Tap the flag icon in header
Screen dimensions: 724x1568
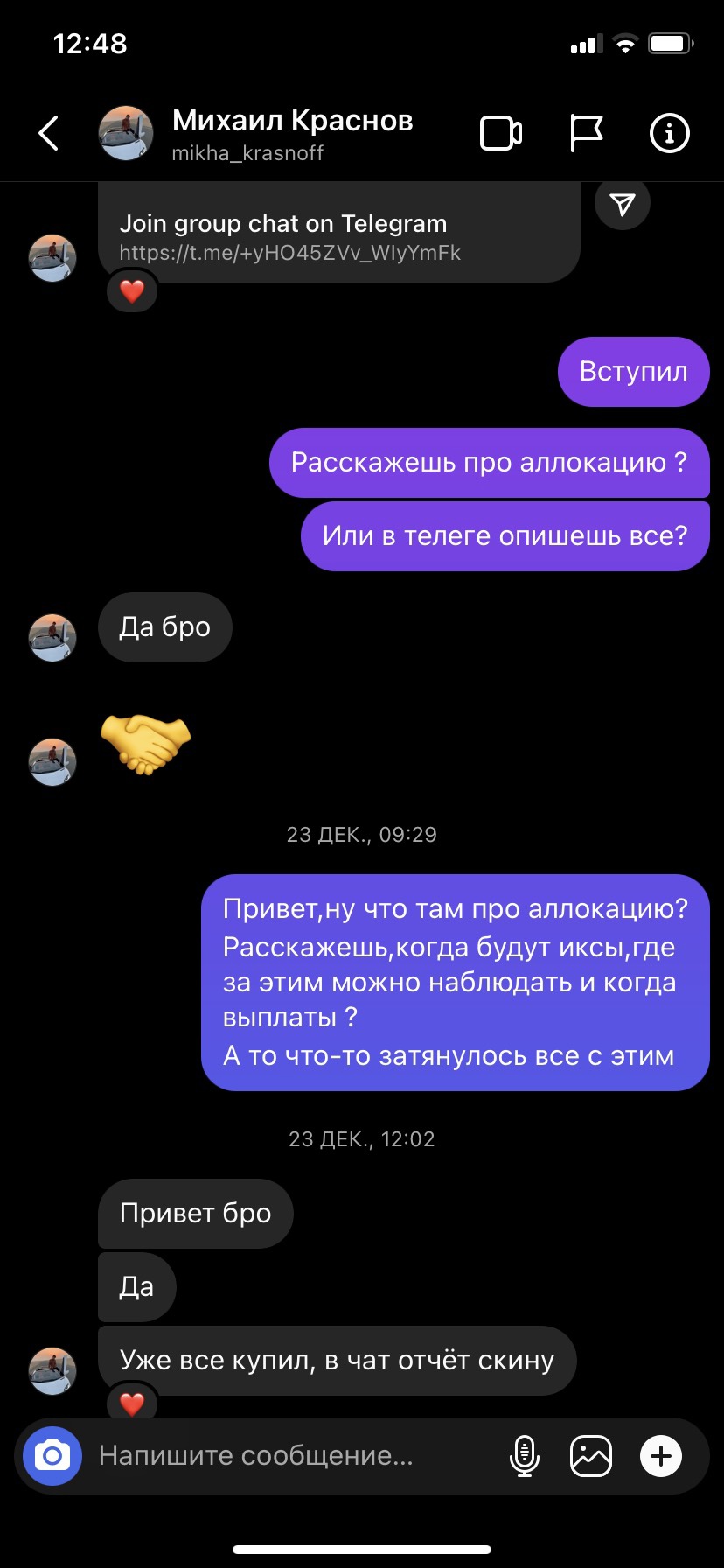pyautogui.click(x=586, y=134)
